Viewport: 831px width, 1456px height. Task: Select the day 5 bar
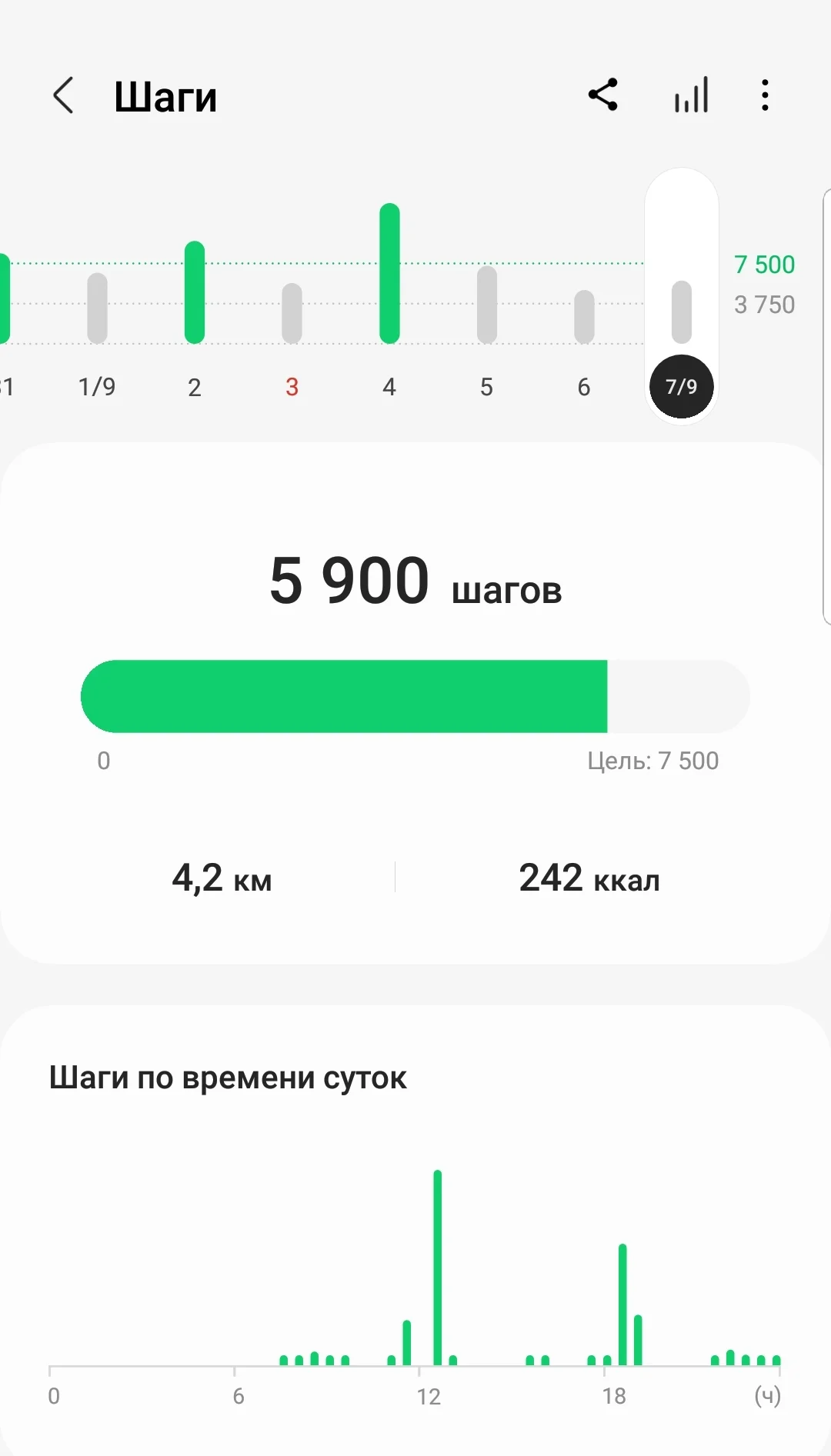(x=487, y=305)
